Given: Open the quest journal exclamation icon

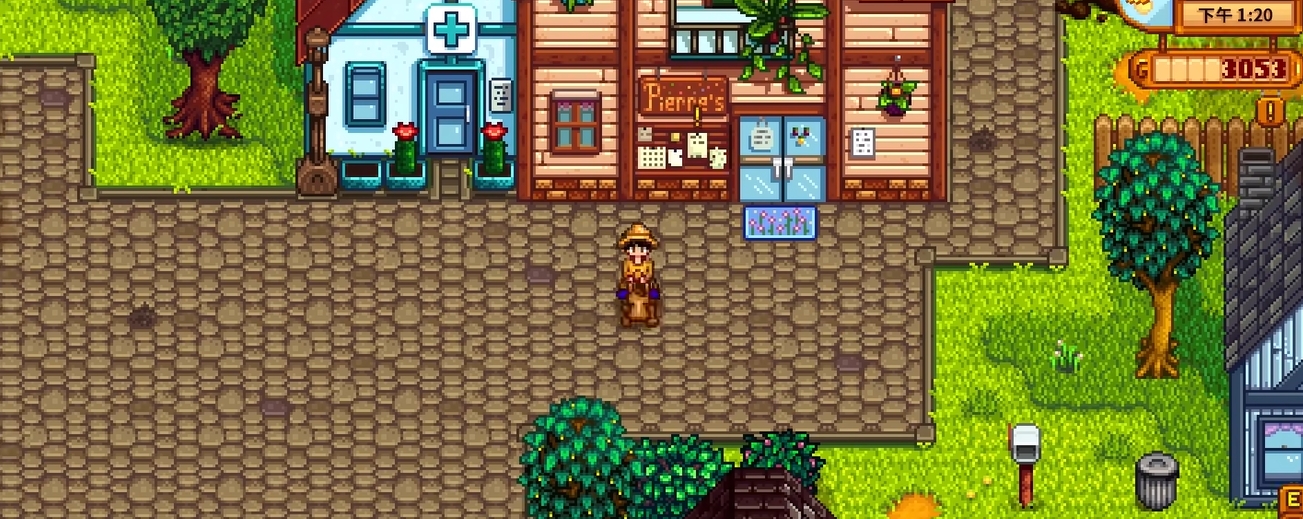Looking at the screenshot, I should pyautogui.click(x=1271, y=110).
